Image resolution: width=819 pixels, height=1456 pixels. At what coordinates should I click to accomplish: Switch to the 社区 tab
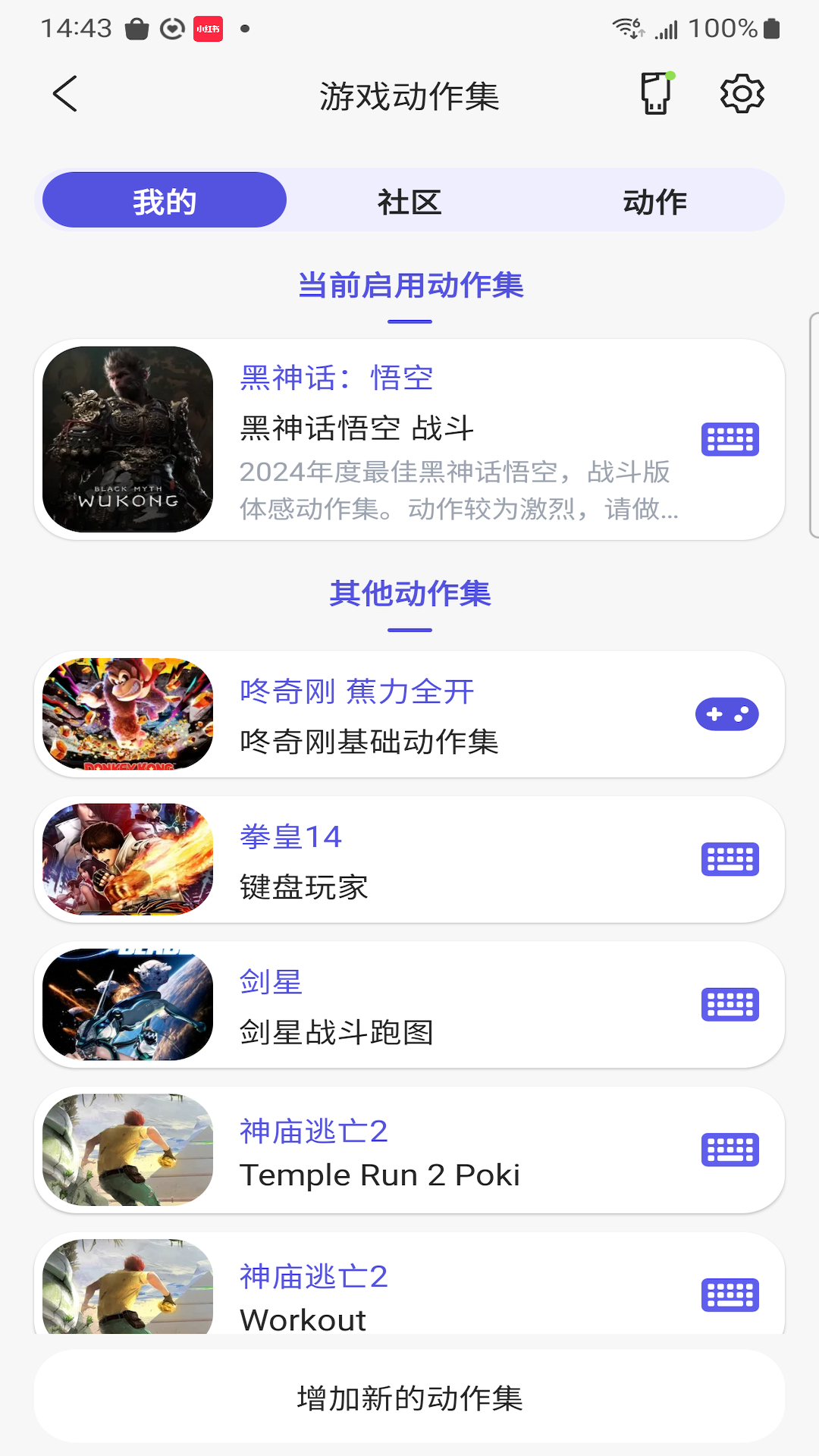(x=409, y=201)
